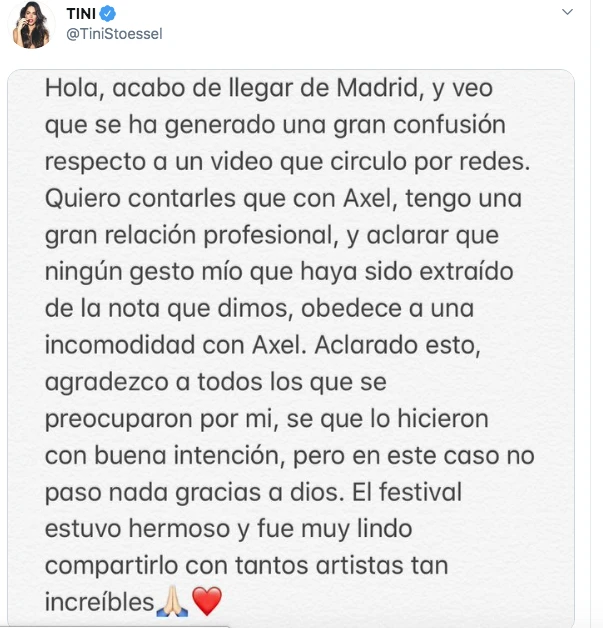Open the tweet options chevron menu
The image size is (603, 628).
point(568,13)
